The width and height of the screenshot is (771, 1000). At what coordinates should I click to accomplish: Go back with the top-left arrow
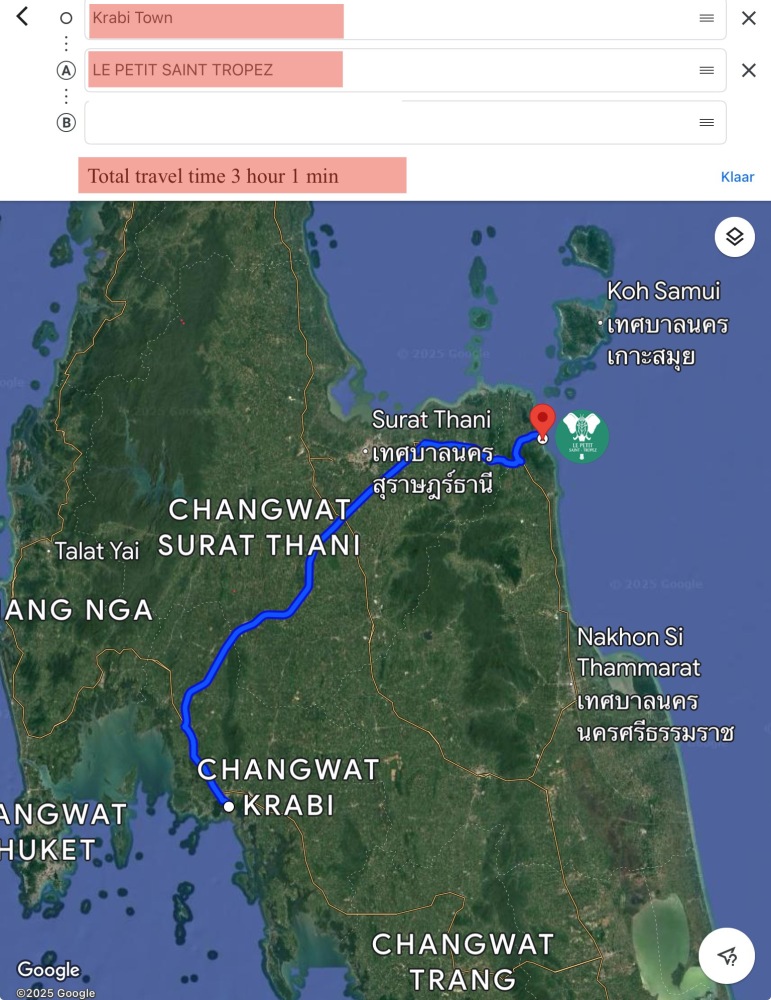[x=22, y=17]
